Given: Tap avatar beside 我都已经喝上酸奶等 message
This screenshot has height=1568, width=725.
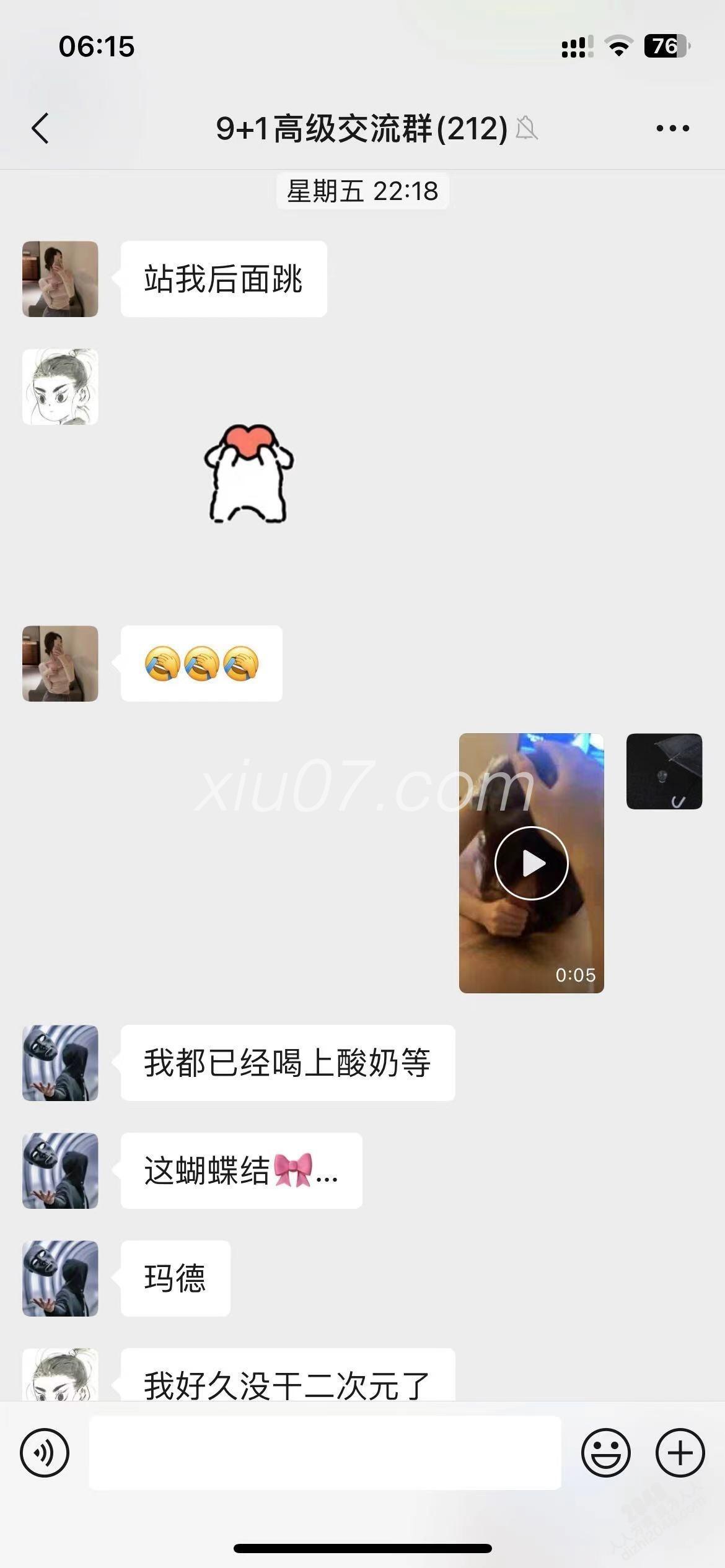Looking at the screenshot, I should point(60,1063).
